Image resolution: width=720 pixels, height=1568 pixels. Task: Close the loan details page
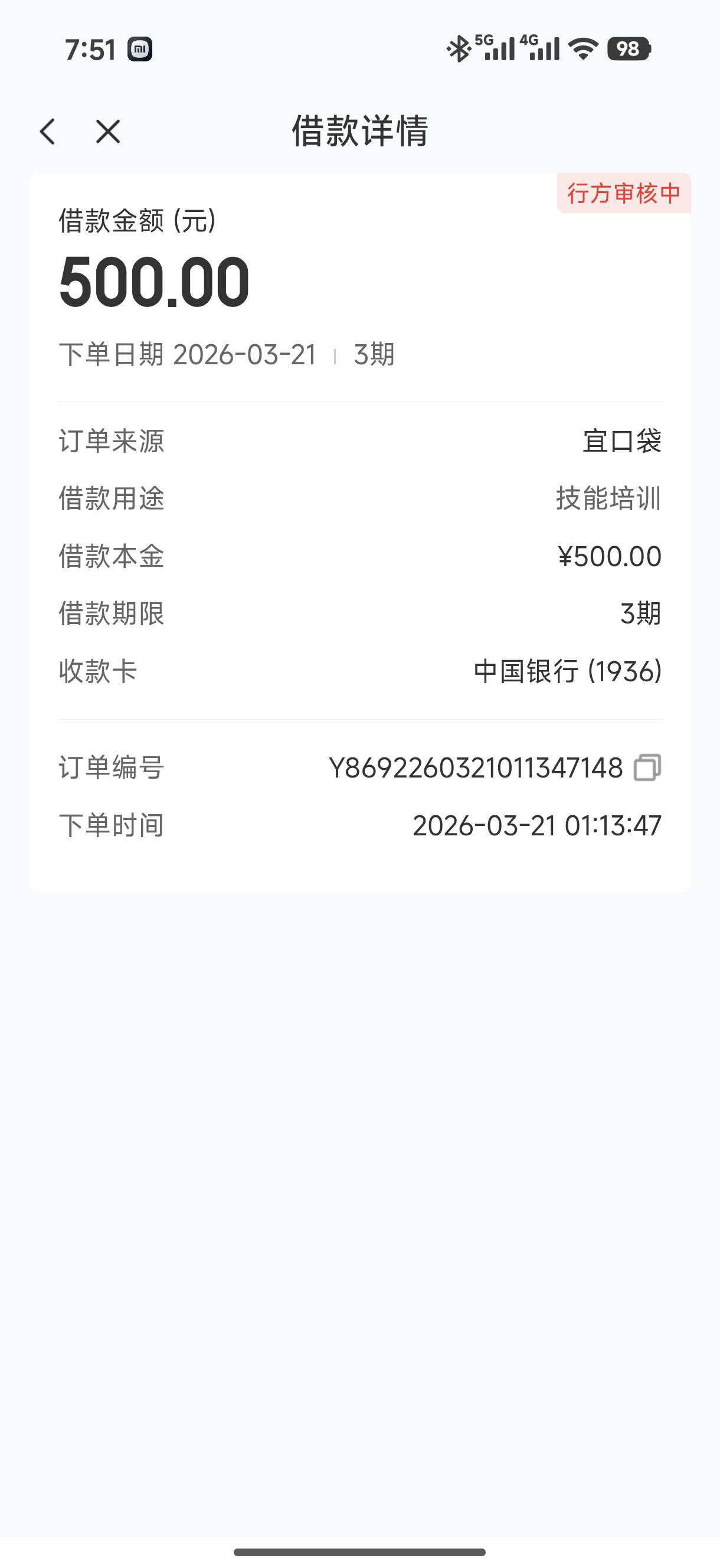pos(109,132)
